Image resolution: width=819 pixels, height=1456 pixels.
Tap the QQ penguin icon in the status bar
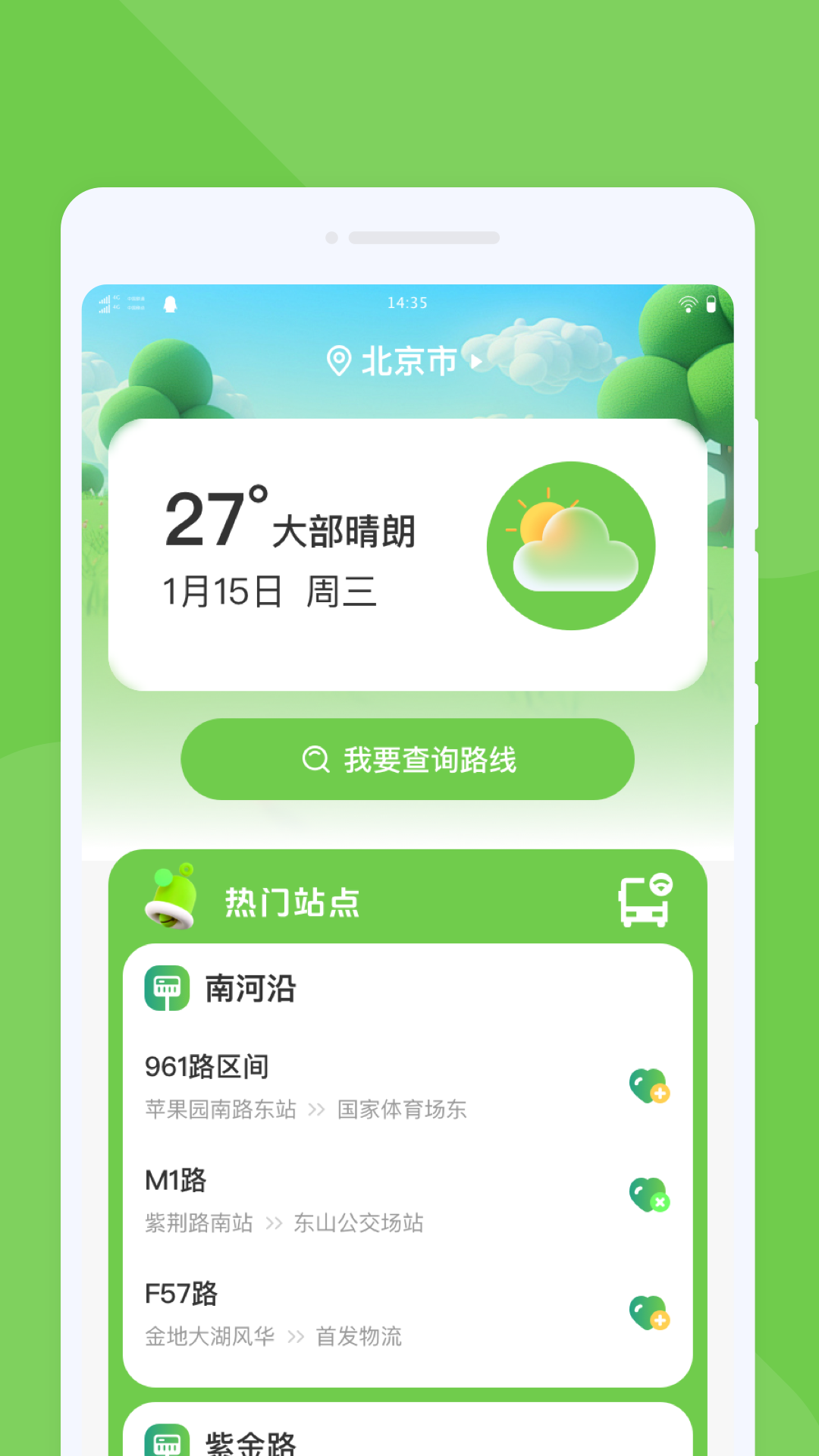coord(170,303)
